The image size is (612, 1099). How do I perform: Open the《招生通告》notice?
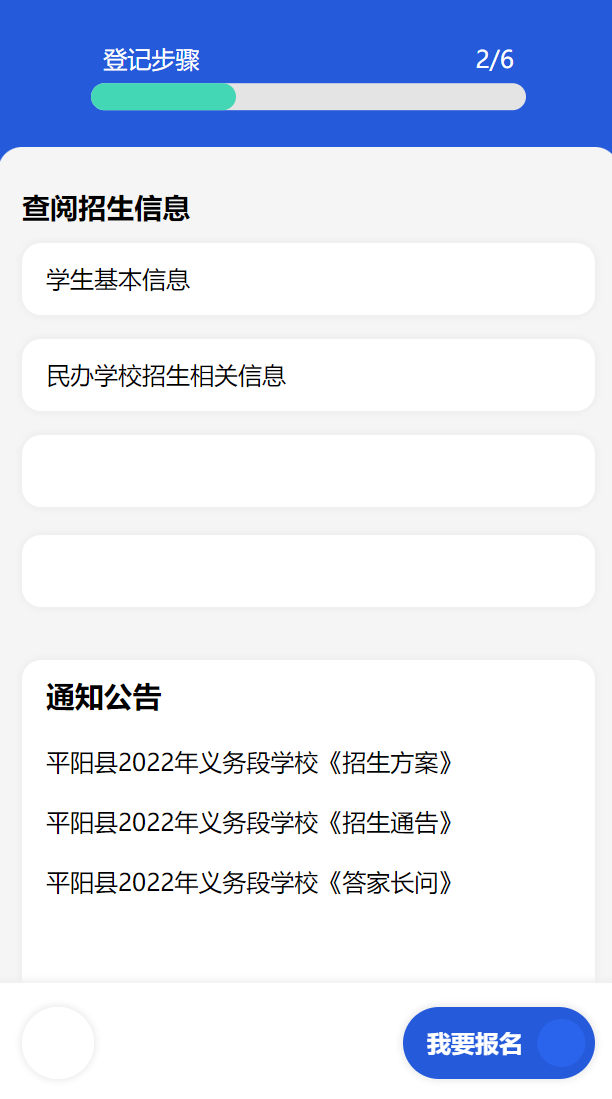coord(250,824)
